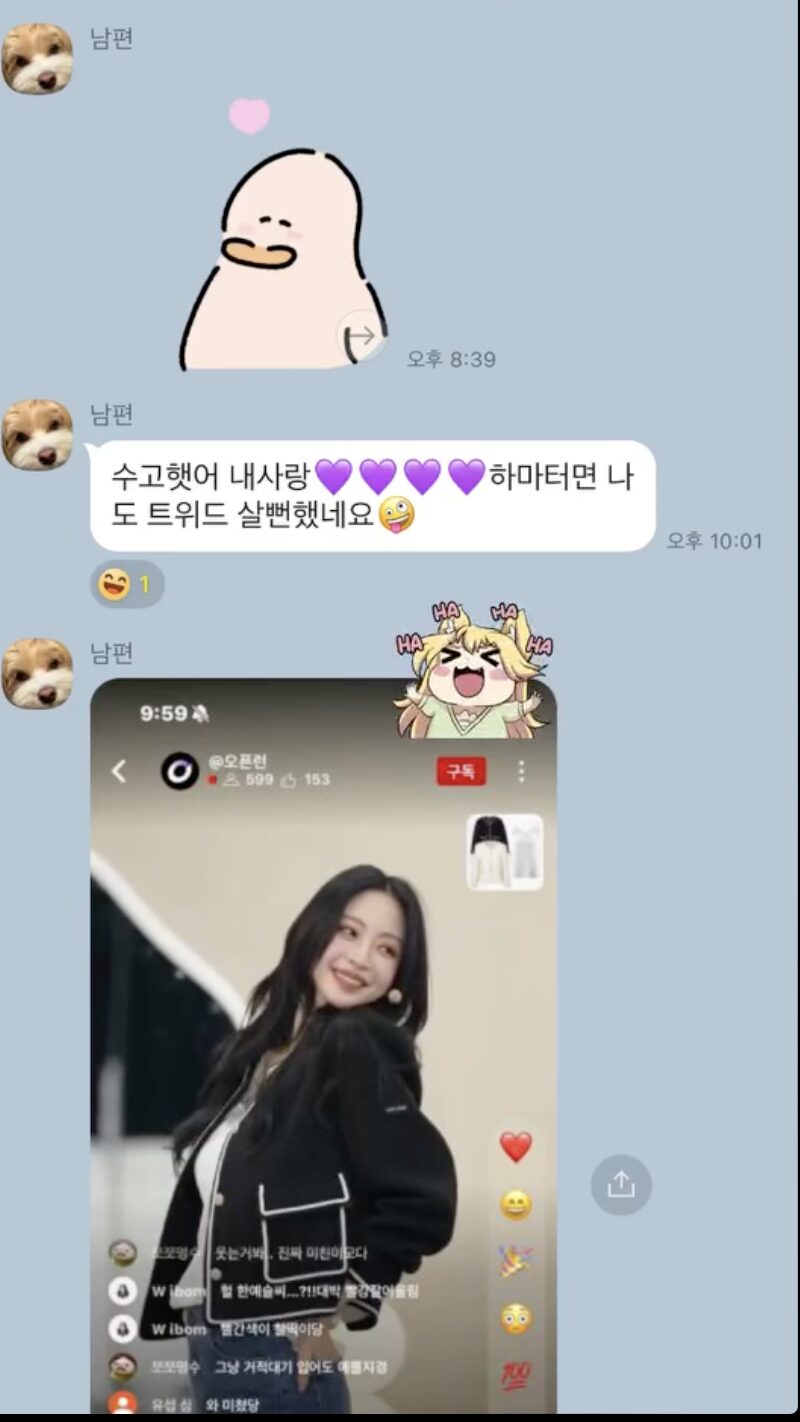Share the screenshot using the share button beside it
The width and height of the screenshot is (800, 1422).
621,1185
